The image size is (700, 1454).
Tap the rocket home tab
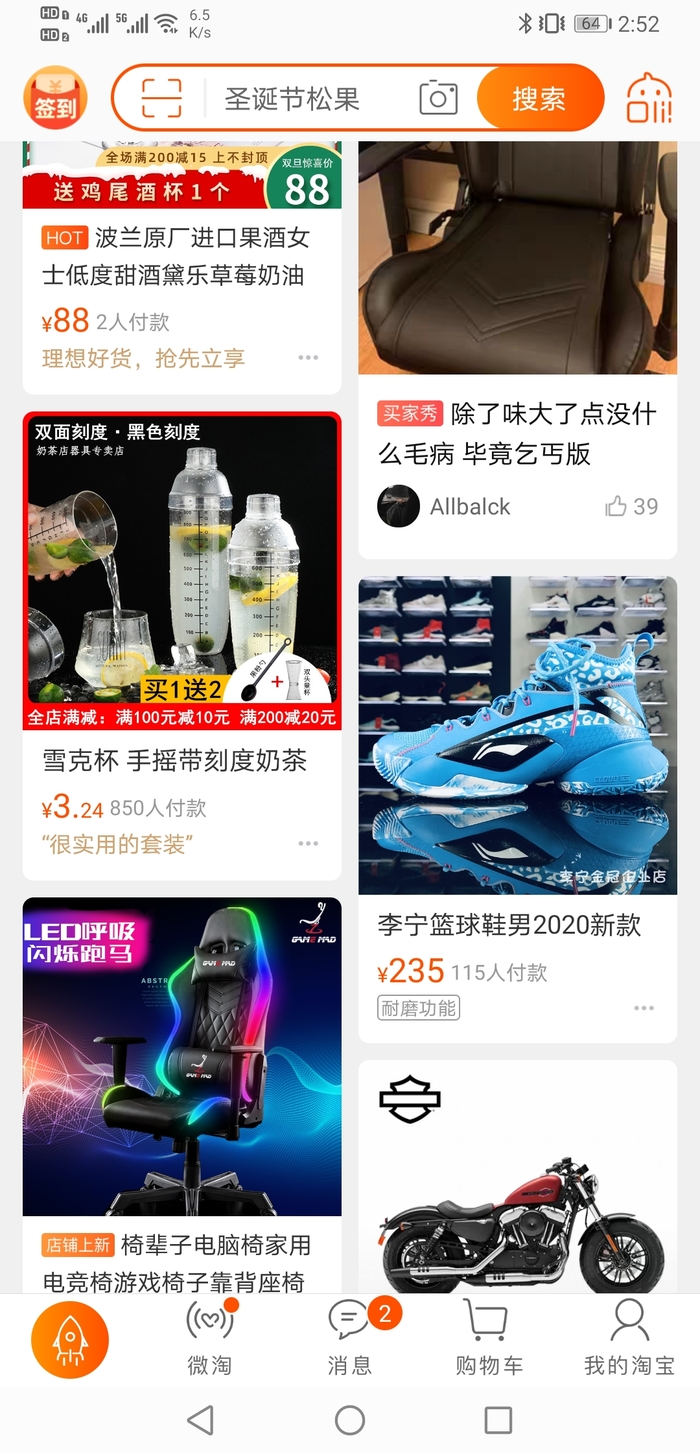pyautogui.click(x=70, y=1342)
